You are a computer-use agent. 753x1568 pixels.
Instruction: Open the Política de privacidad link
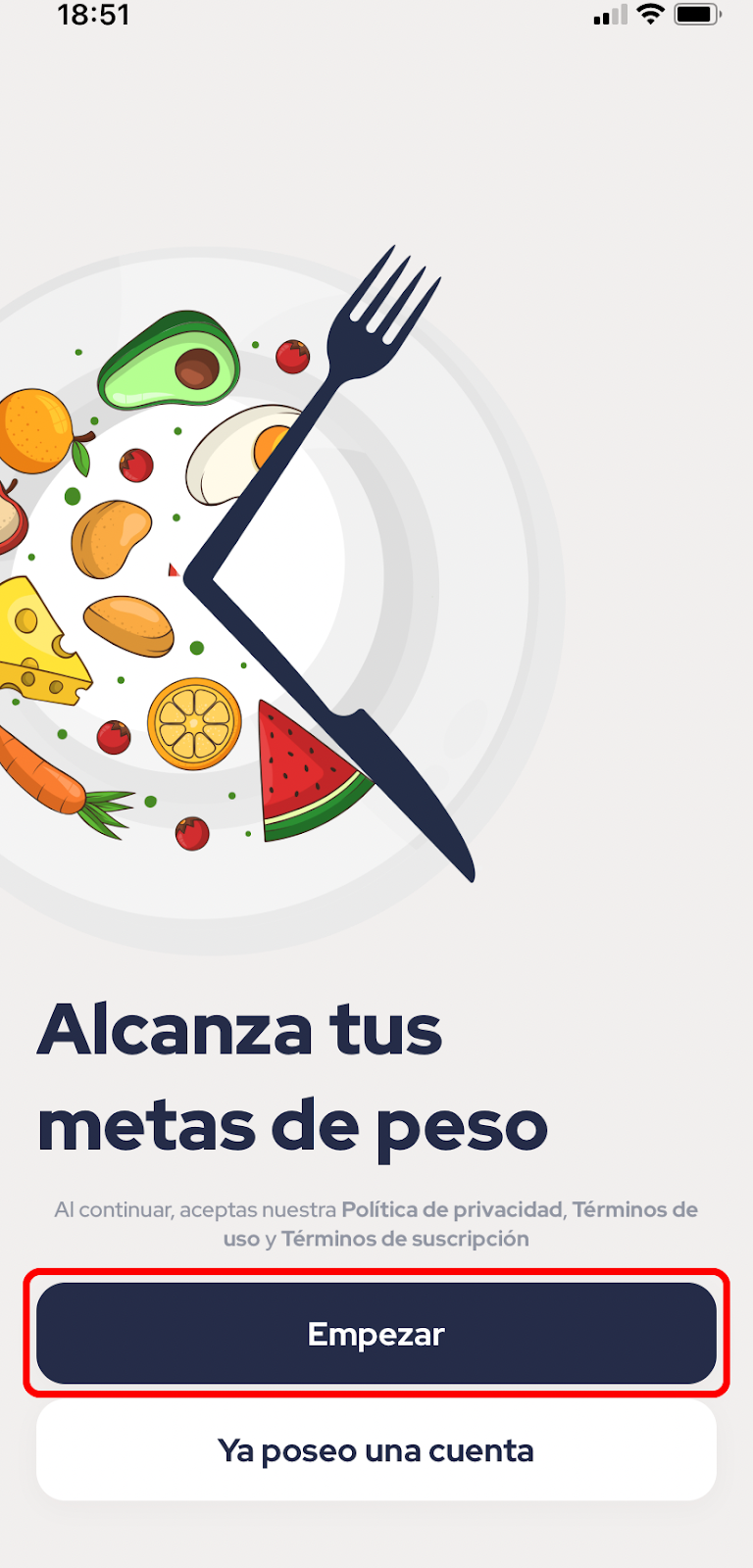[452, 1209]
